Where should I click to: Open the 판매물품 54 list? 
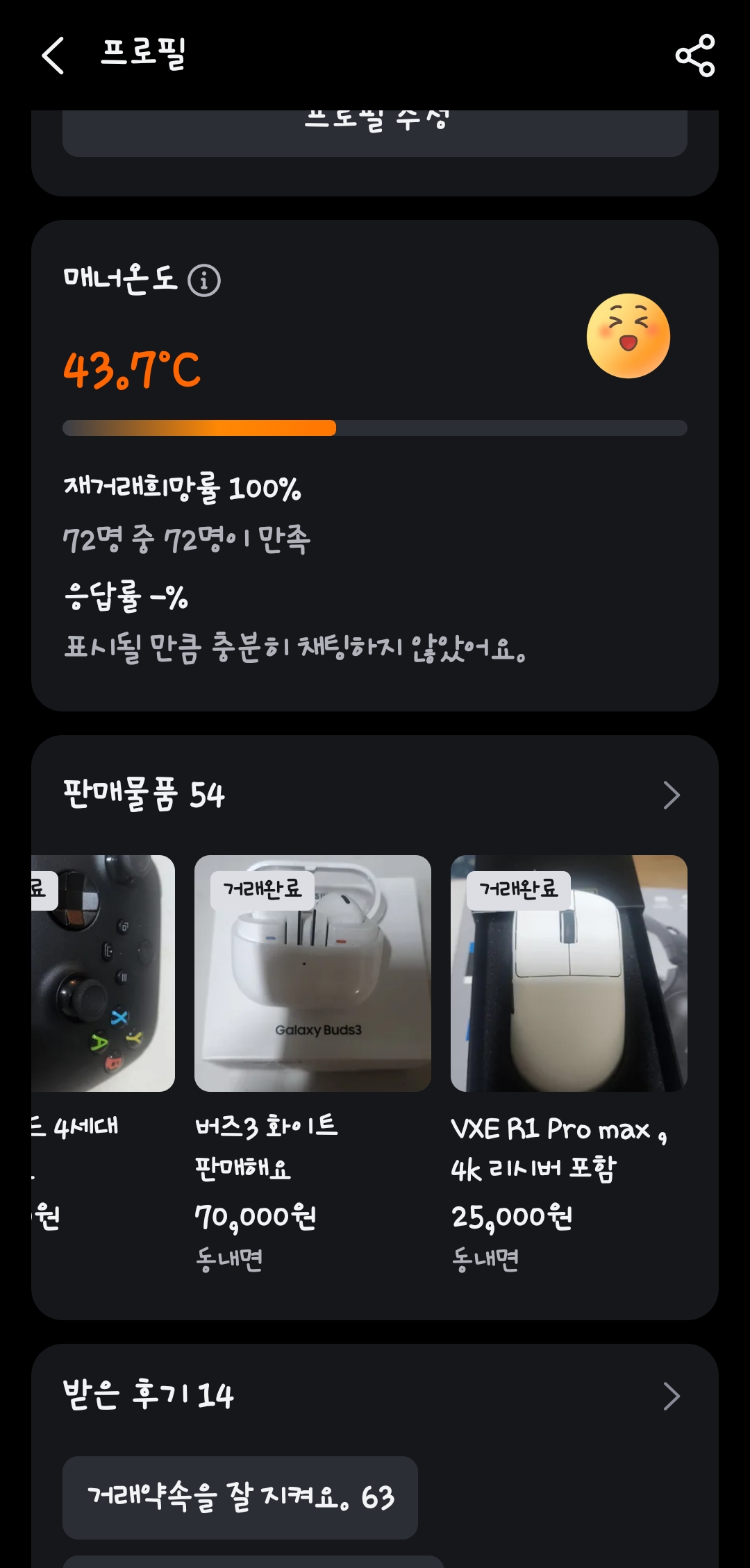point(671,795)
